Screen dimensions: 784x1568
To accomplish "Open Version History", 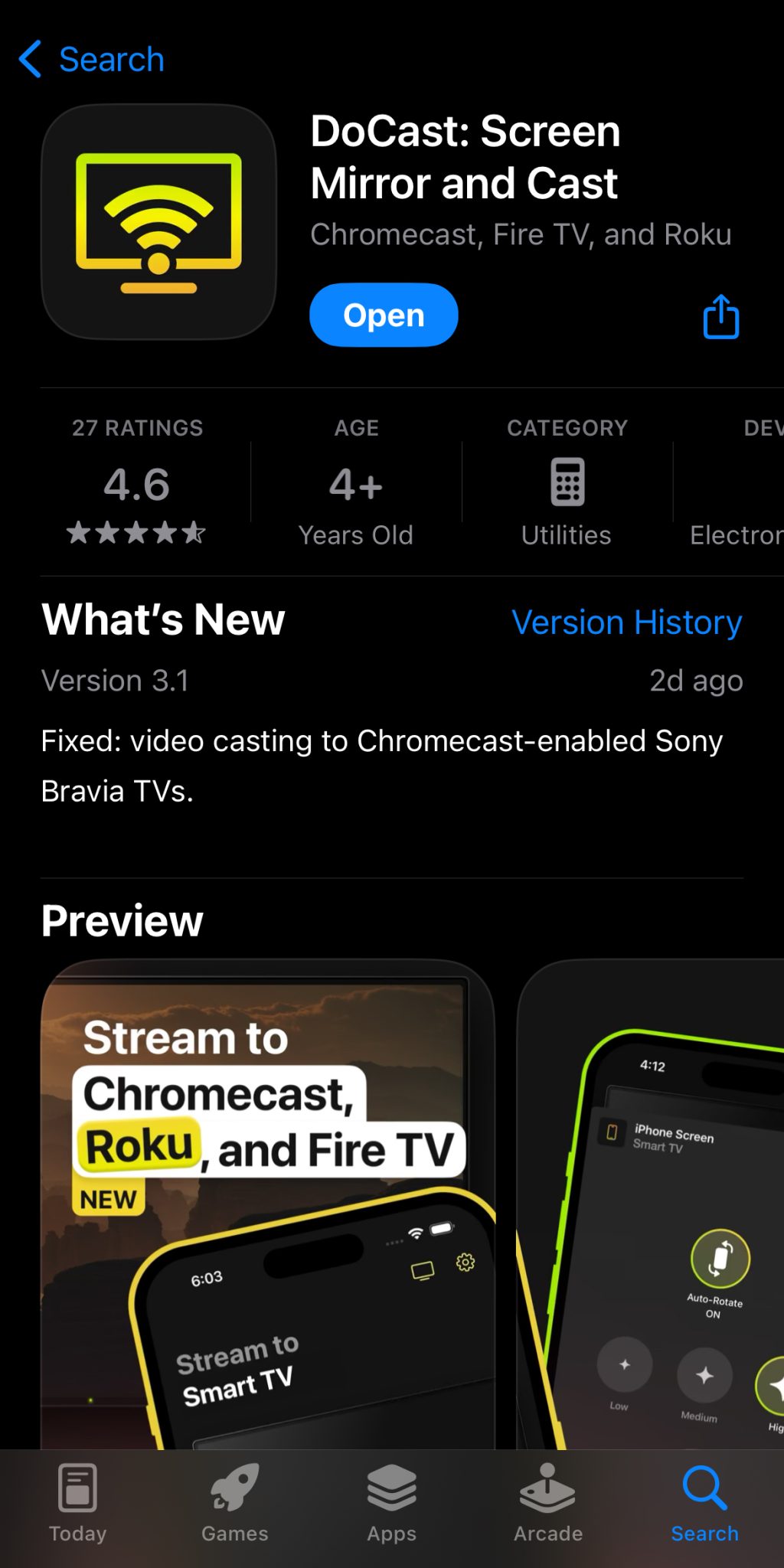I will [x=626, y=622].
